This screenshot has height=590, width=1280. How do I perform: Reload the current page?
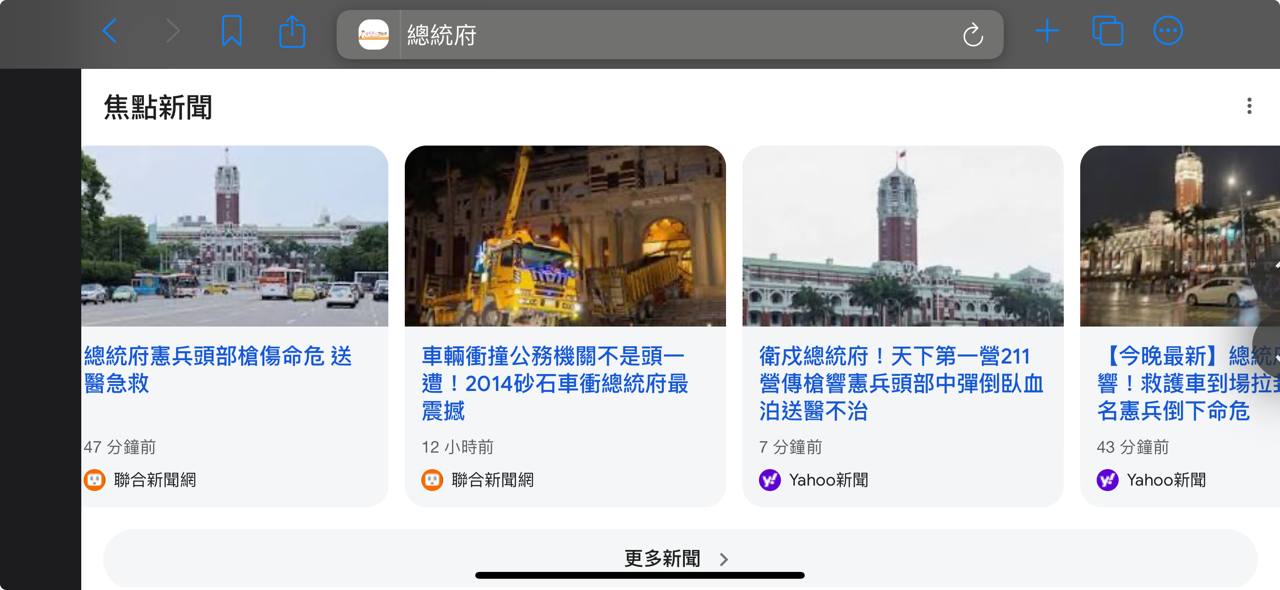(x=972, y=36)
